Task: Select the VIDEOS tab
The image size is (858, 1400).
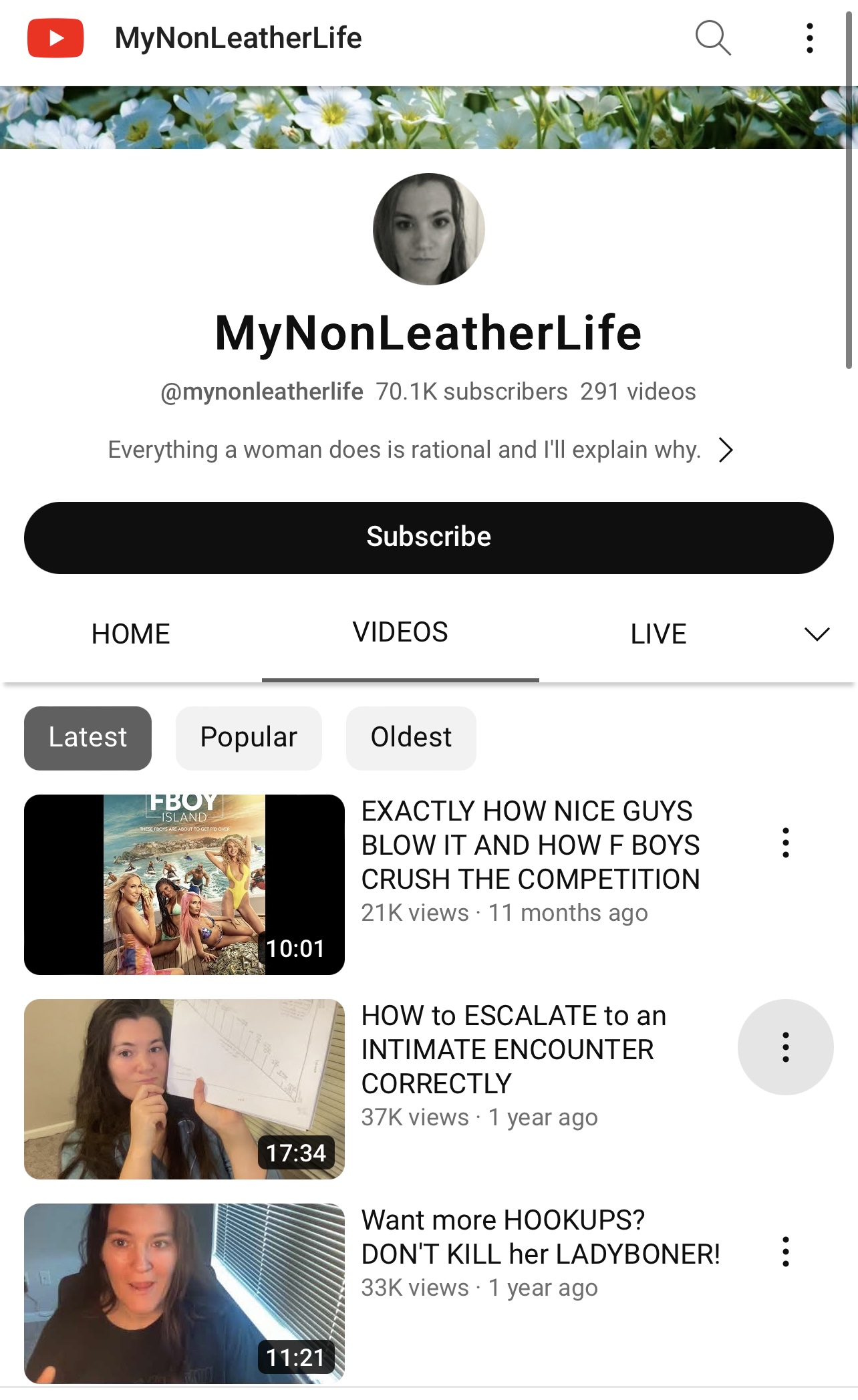Action: coord(400,632)
